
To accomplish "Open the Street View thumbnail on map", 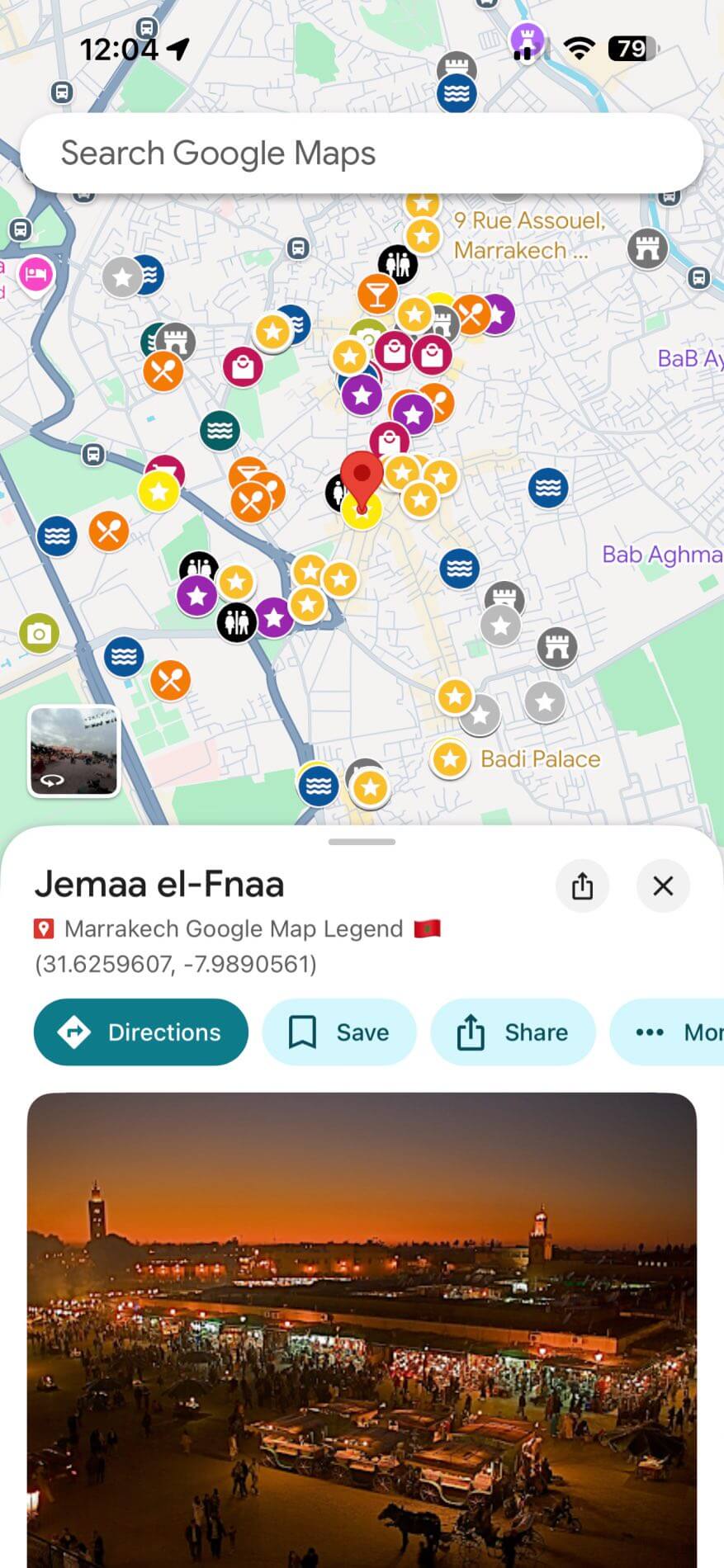I will coord(74,751).
